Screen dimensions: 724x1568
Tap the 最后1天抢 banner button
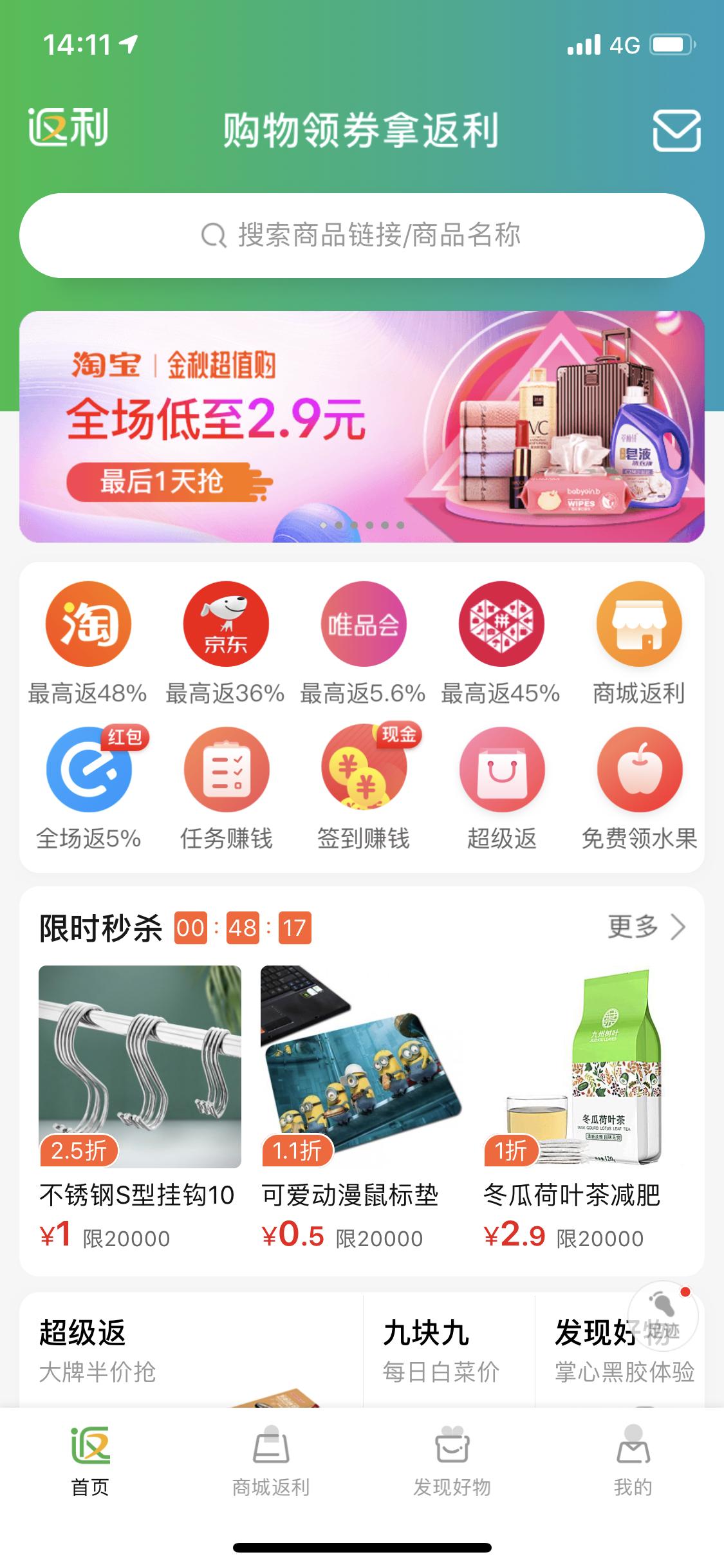[x=161, y=482]
